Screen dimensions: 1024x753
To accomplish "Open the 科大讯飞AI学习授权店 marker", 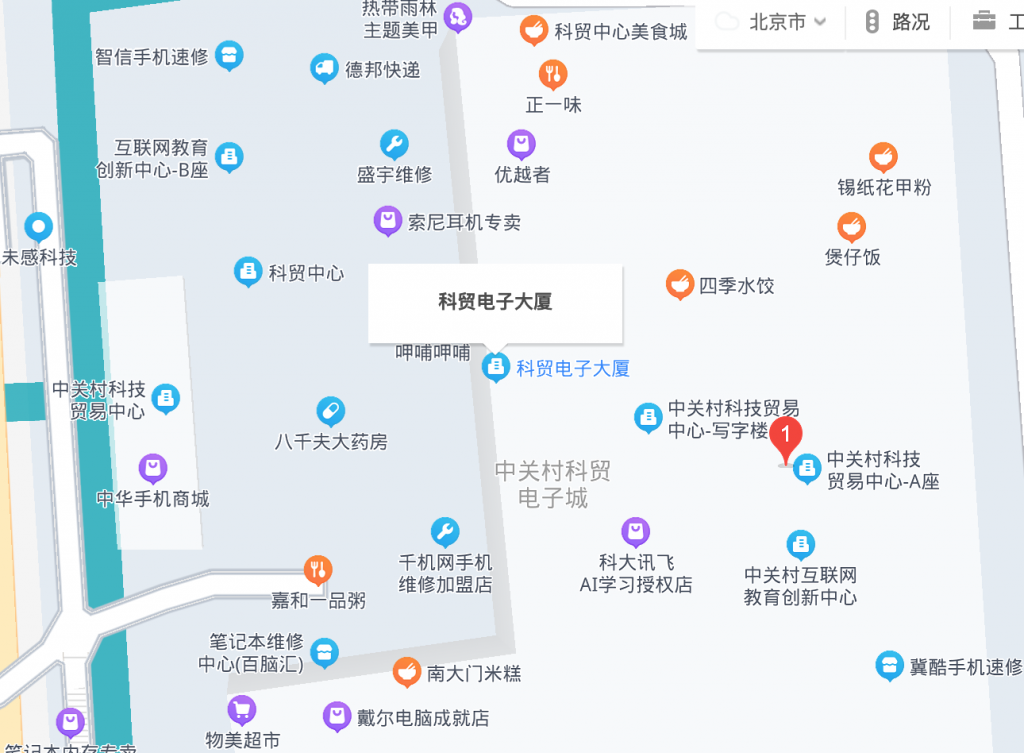I will click(635, 531).
